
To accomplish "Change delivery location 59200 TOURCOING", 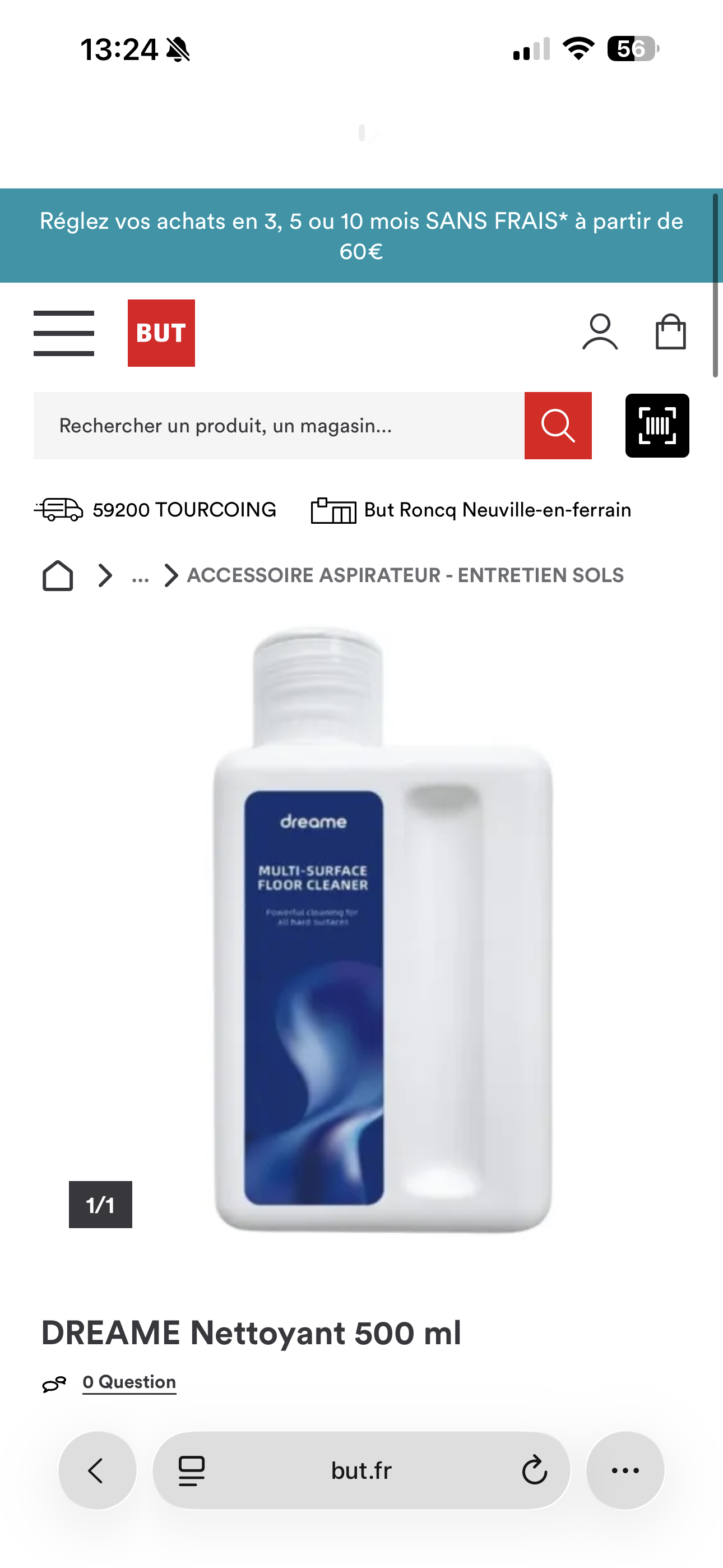I will 156,509.
